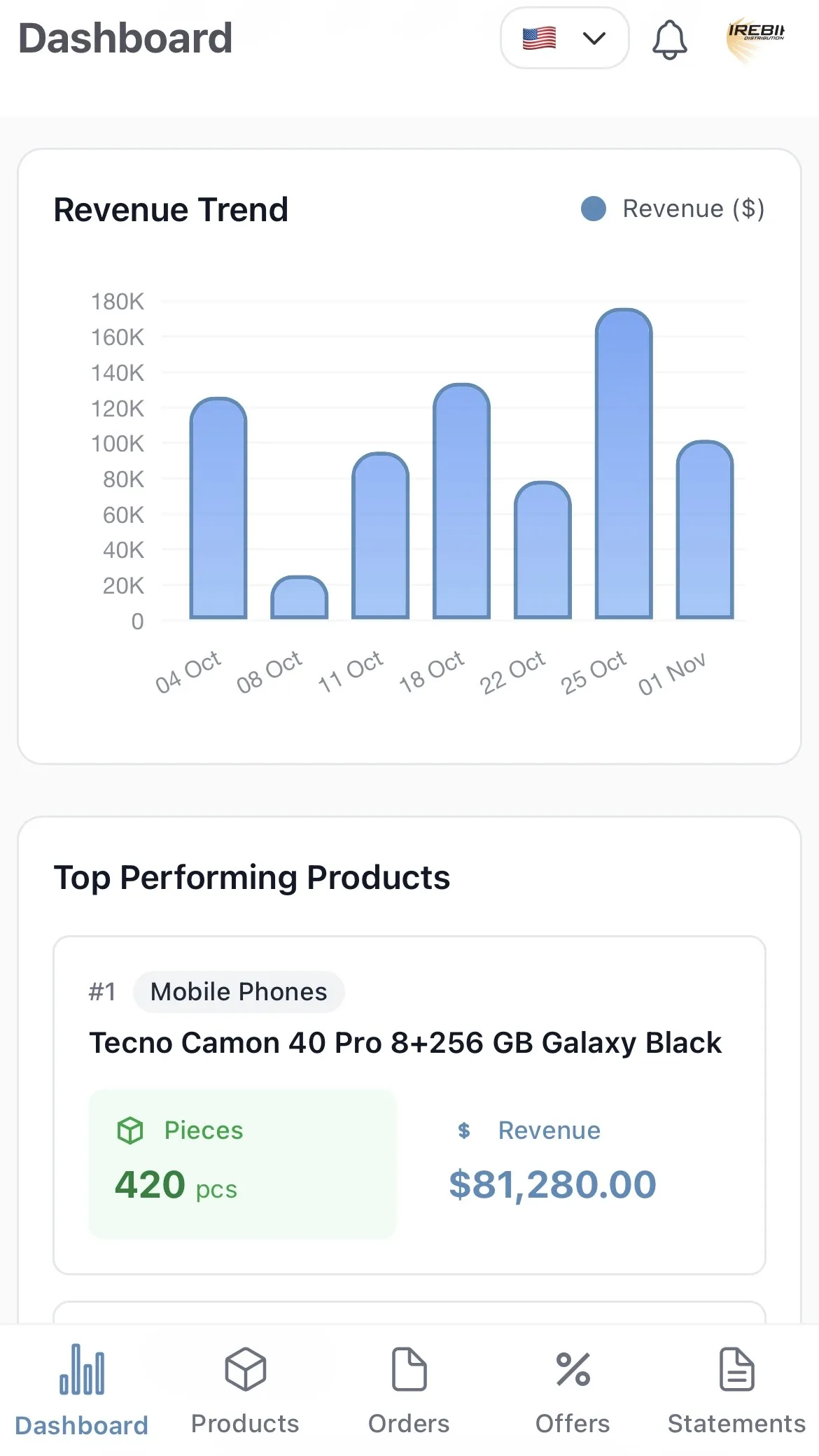The width and height of the screenshot is (819, 1456).
Task: Select the Dashboard bar-chart icon
Action: 82,1370
